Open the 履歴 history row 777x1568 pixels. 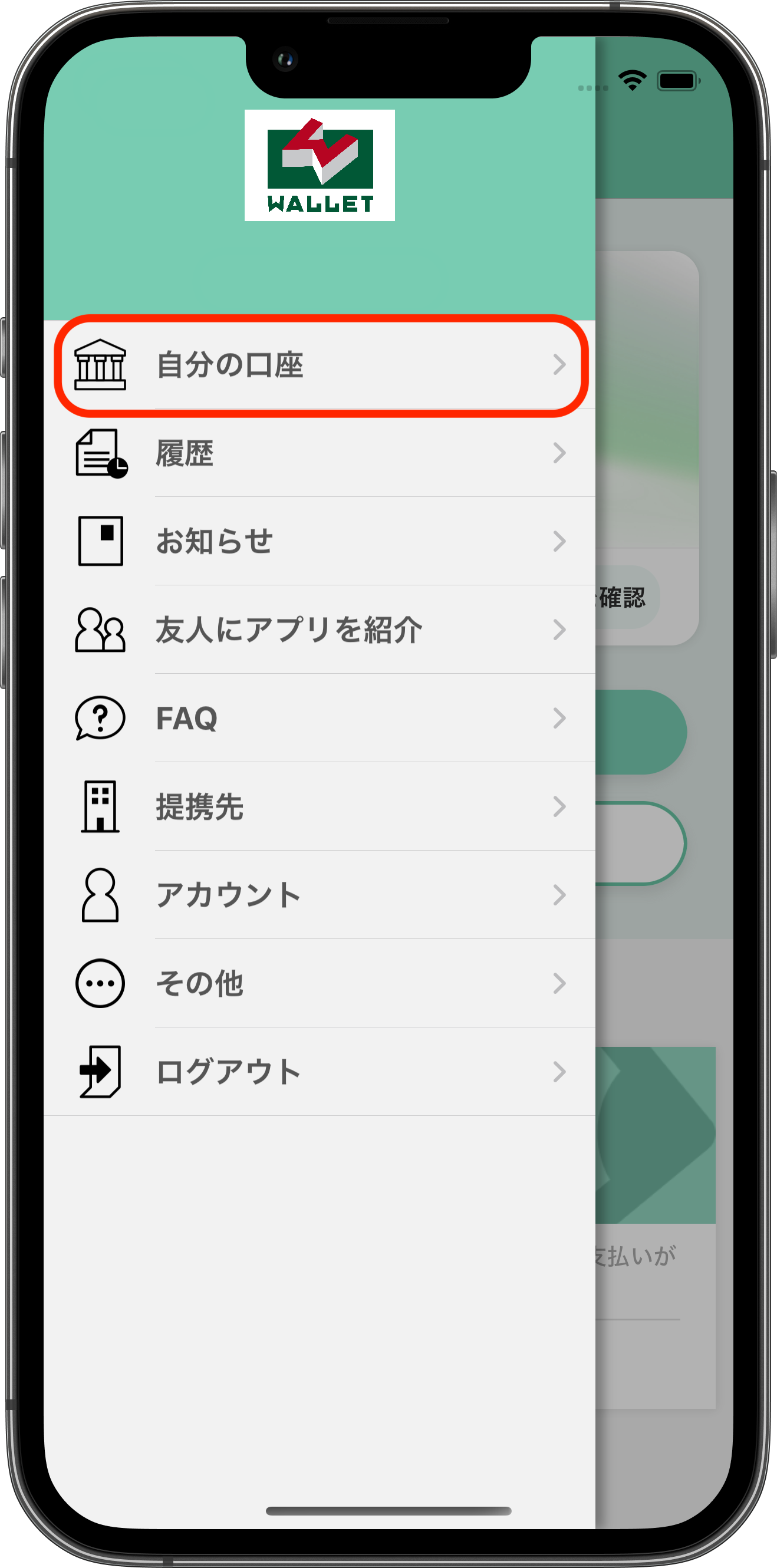(319, 453)
